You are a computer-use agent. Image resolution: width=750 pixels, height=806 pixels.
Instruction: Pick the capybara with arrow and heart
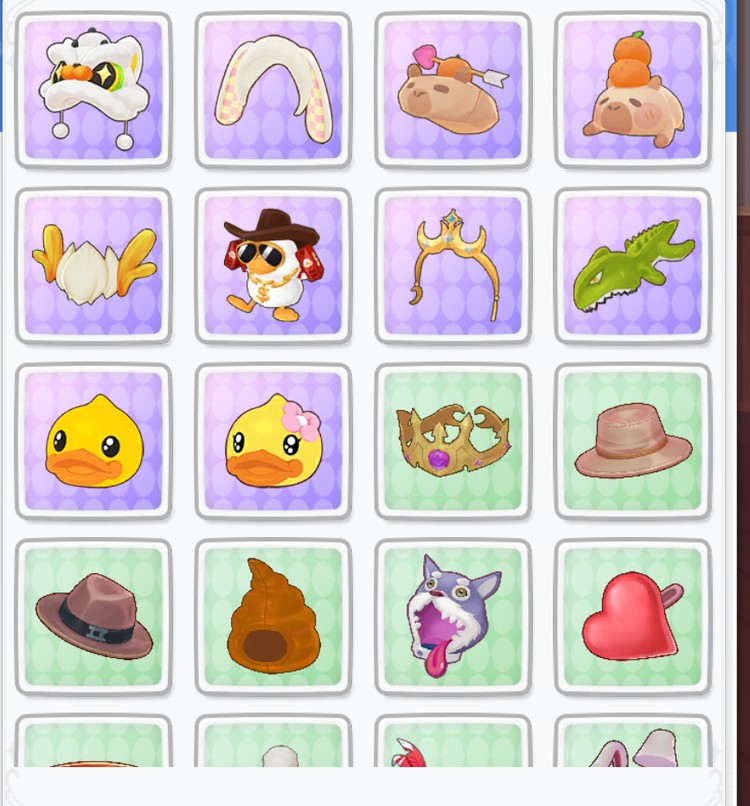(453, 90)
